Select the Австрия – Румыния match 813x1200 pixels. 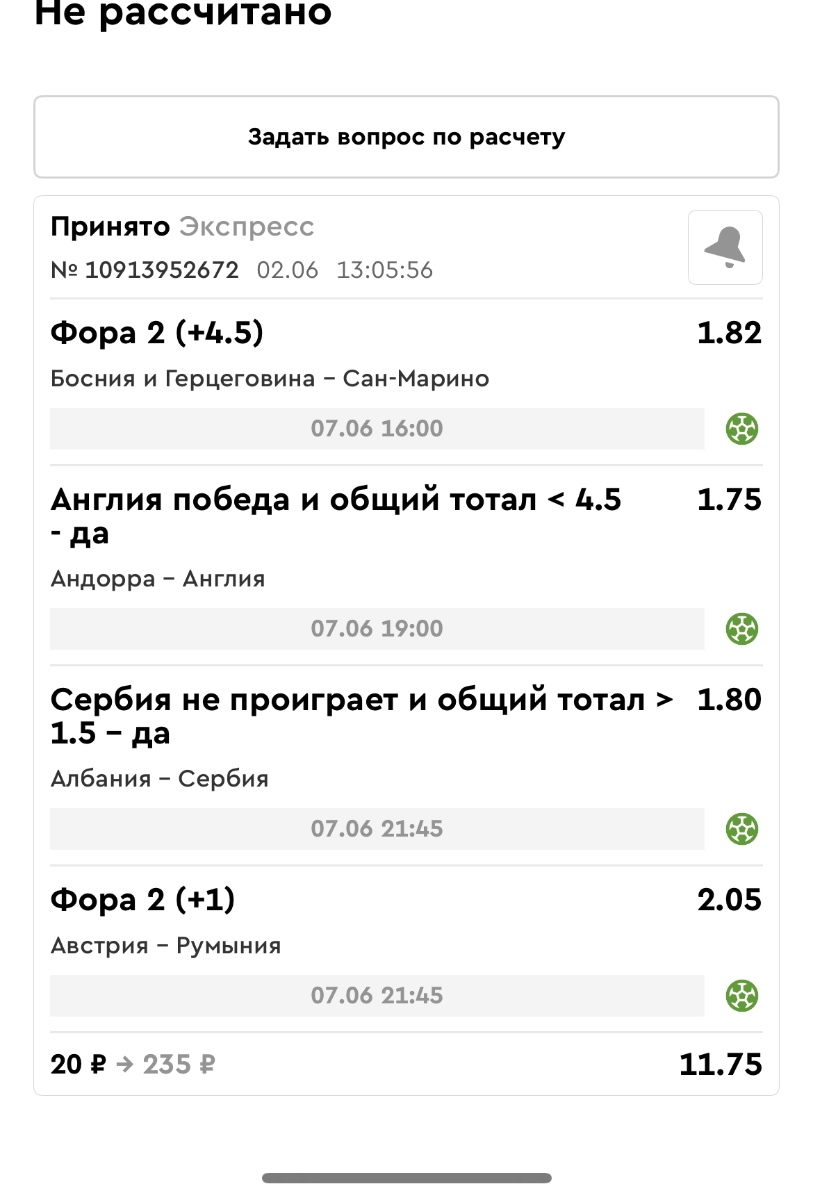pyautogui.click(x=165, y=946)
